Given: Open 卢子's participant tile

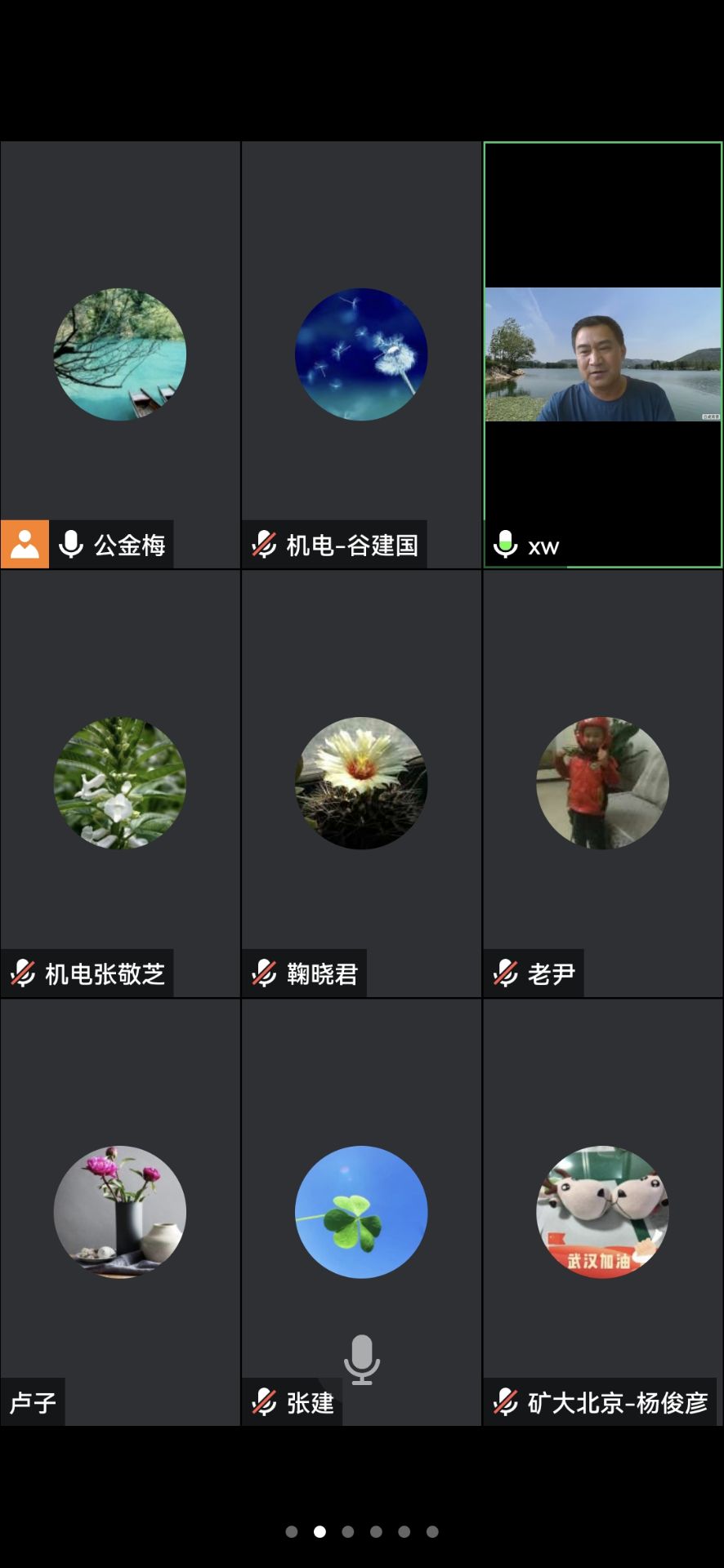Looking at the screenshot, I should tap(120, 1211).
